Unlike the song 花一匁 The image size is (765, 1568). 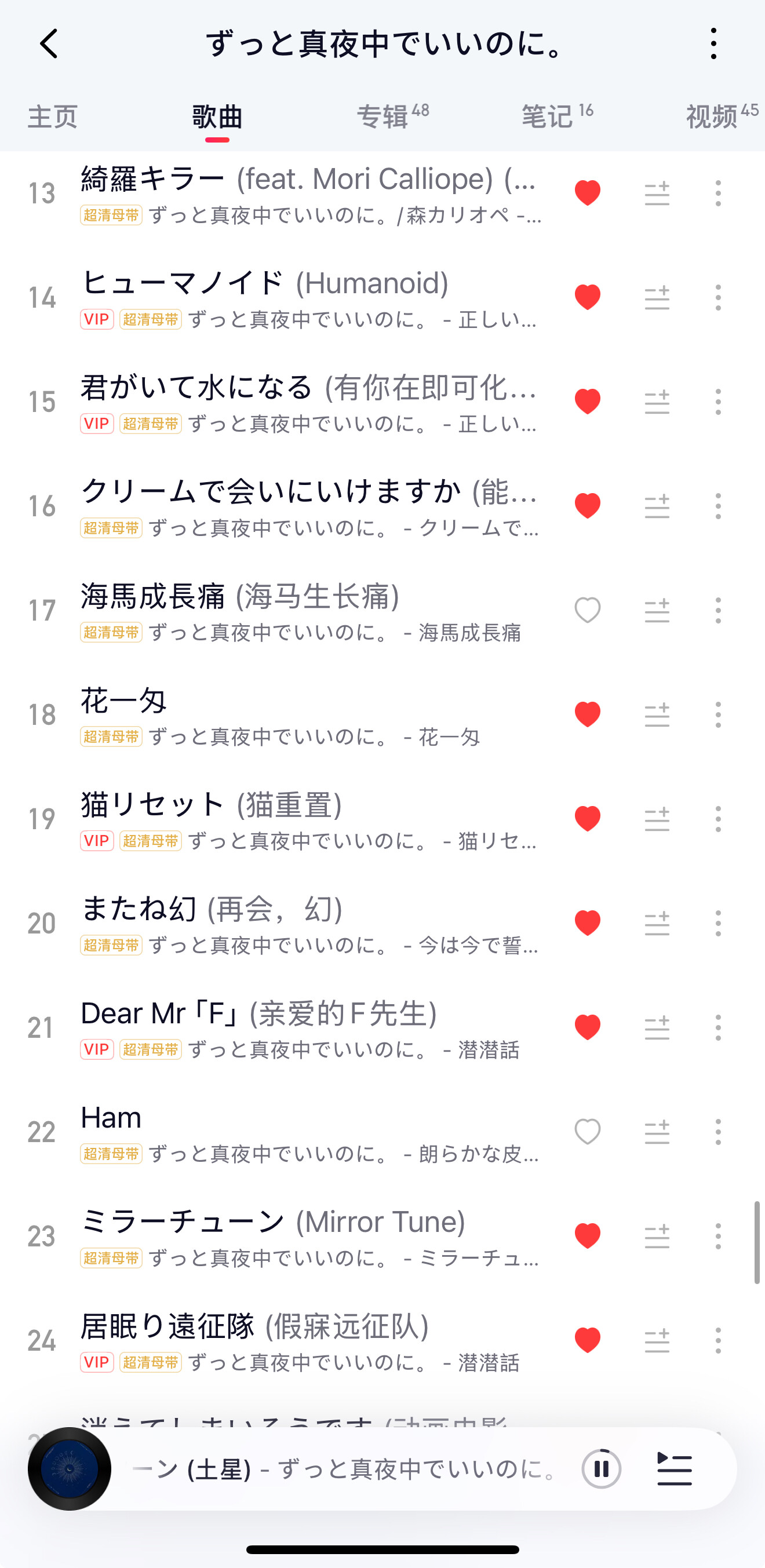(x=587, y=714)
